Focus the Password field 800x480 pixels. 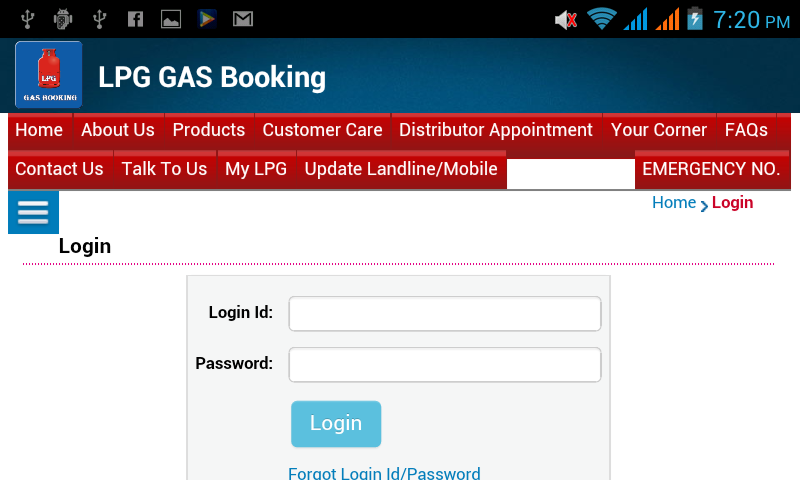click(x=445, y=364)
